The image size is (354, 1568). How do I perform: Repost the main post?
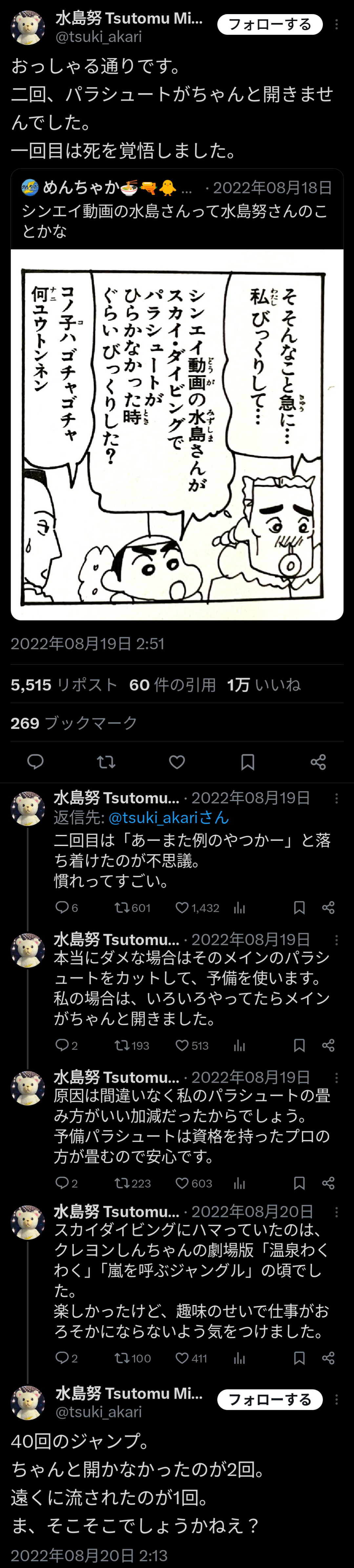[106, 761]
